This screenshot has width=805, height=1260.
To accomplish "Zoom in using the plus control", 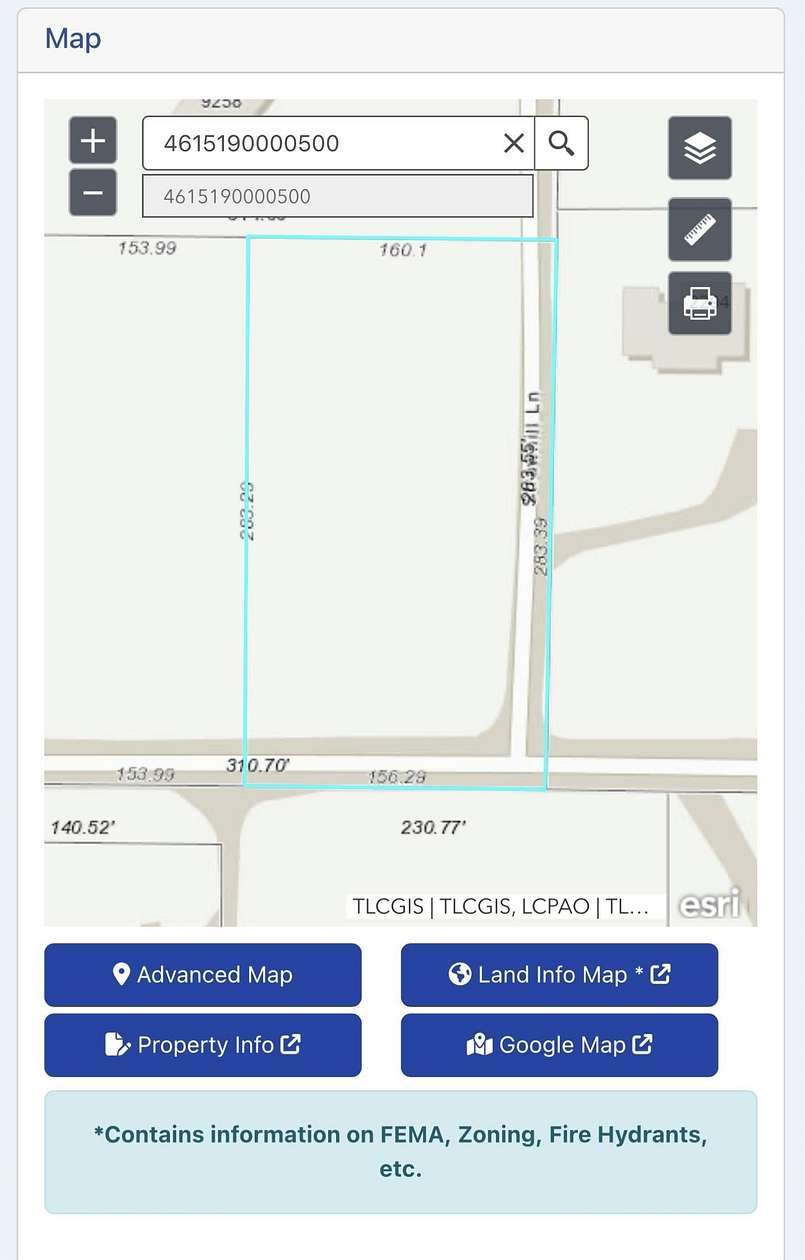I will point(92,139).
